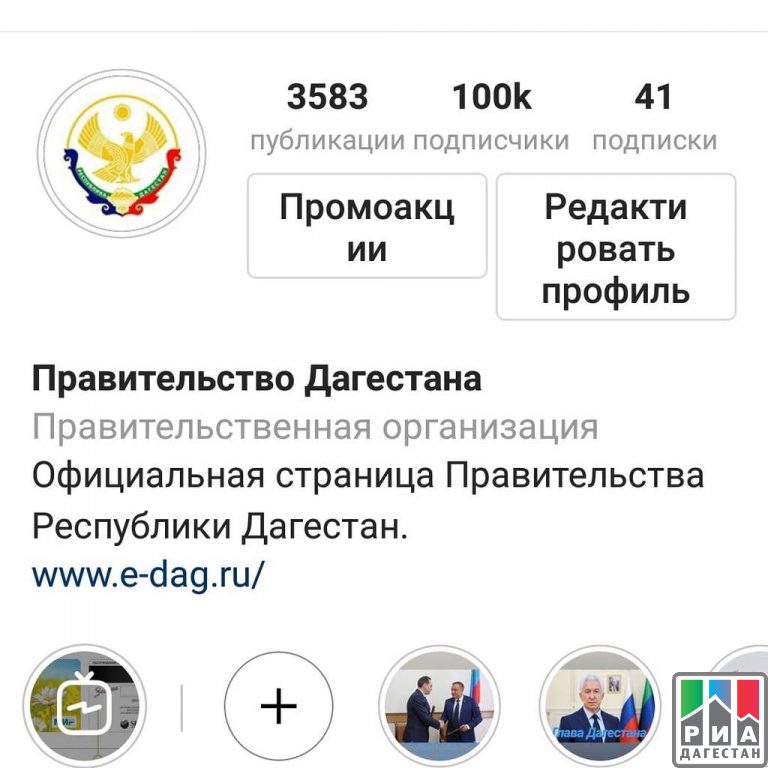768x768 pixels.
Task: Open the Глава Дагестана highlight
Action: click(x=599, y=706)
